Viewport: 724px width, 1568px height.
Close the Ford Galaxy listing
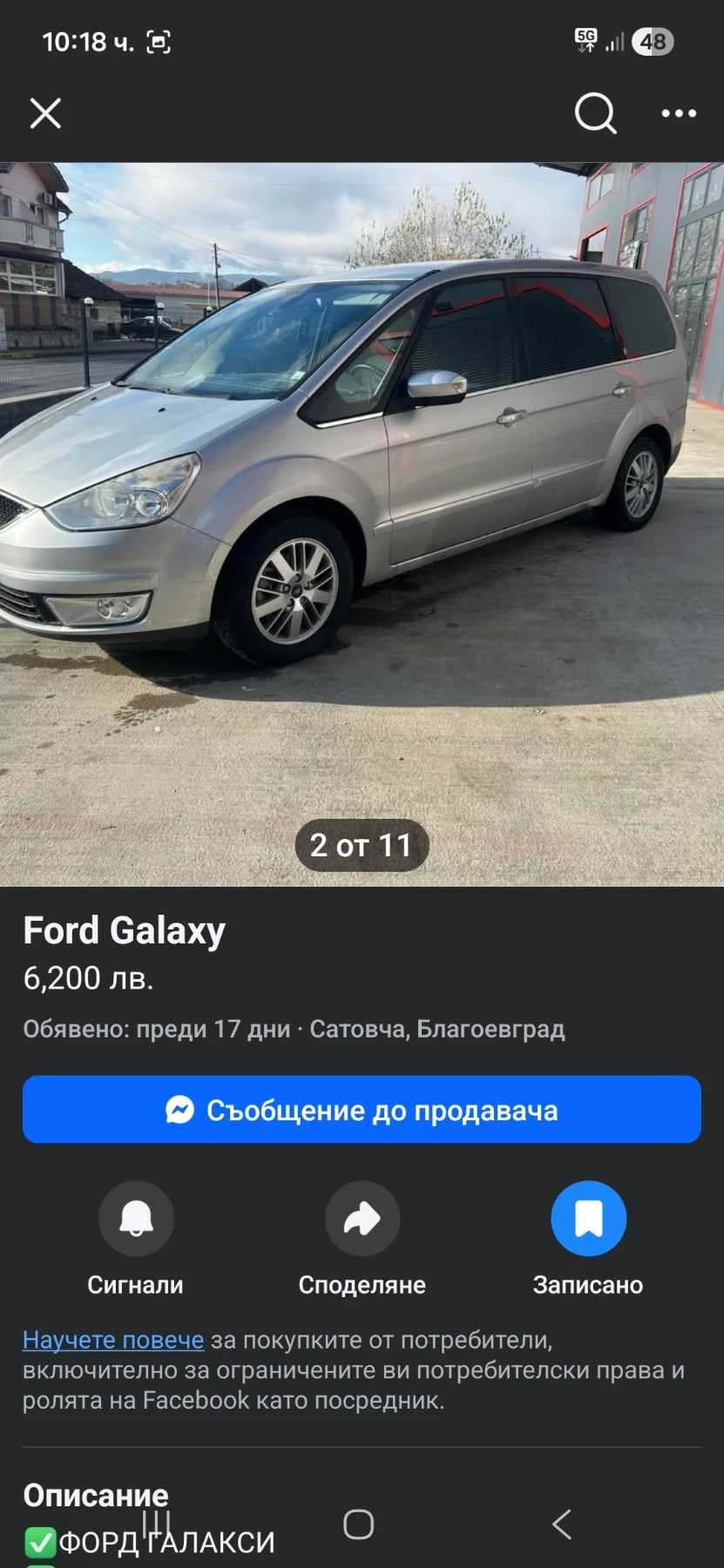point(45,113)
